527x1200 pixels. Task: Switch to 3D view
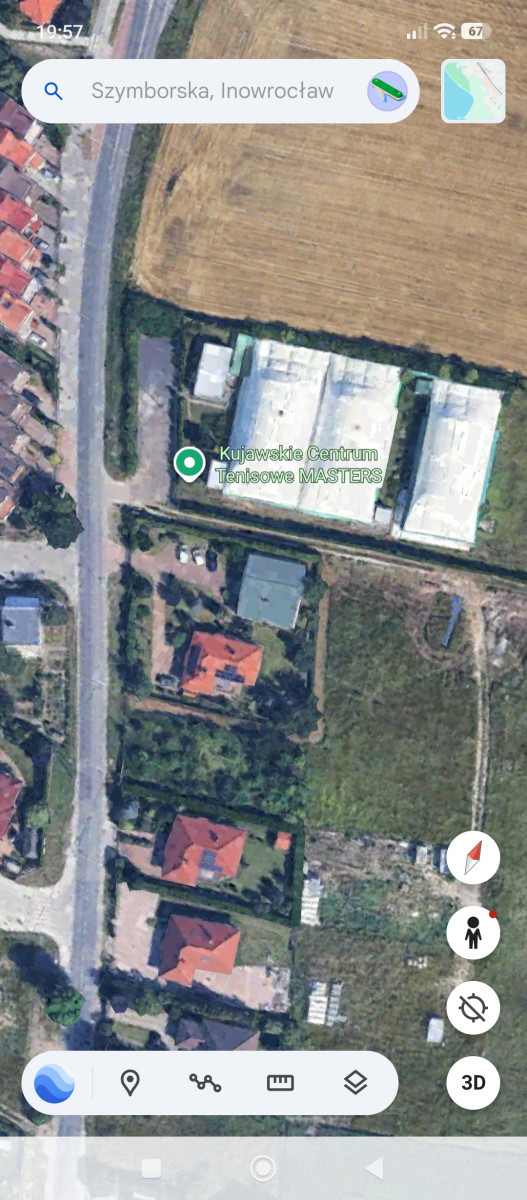coord(473,1083)
